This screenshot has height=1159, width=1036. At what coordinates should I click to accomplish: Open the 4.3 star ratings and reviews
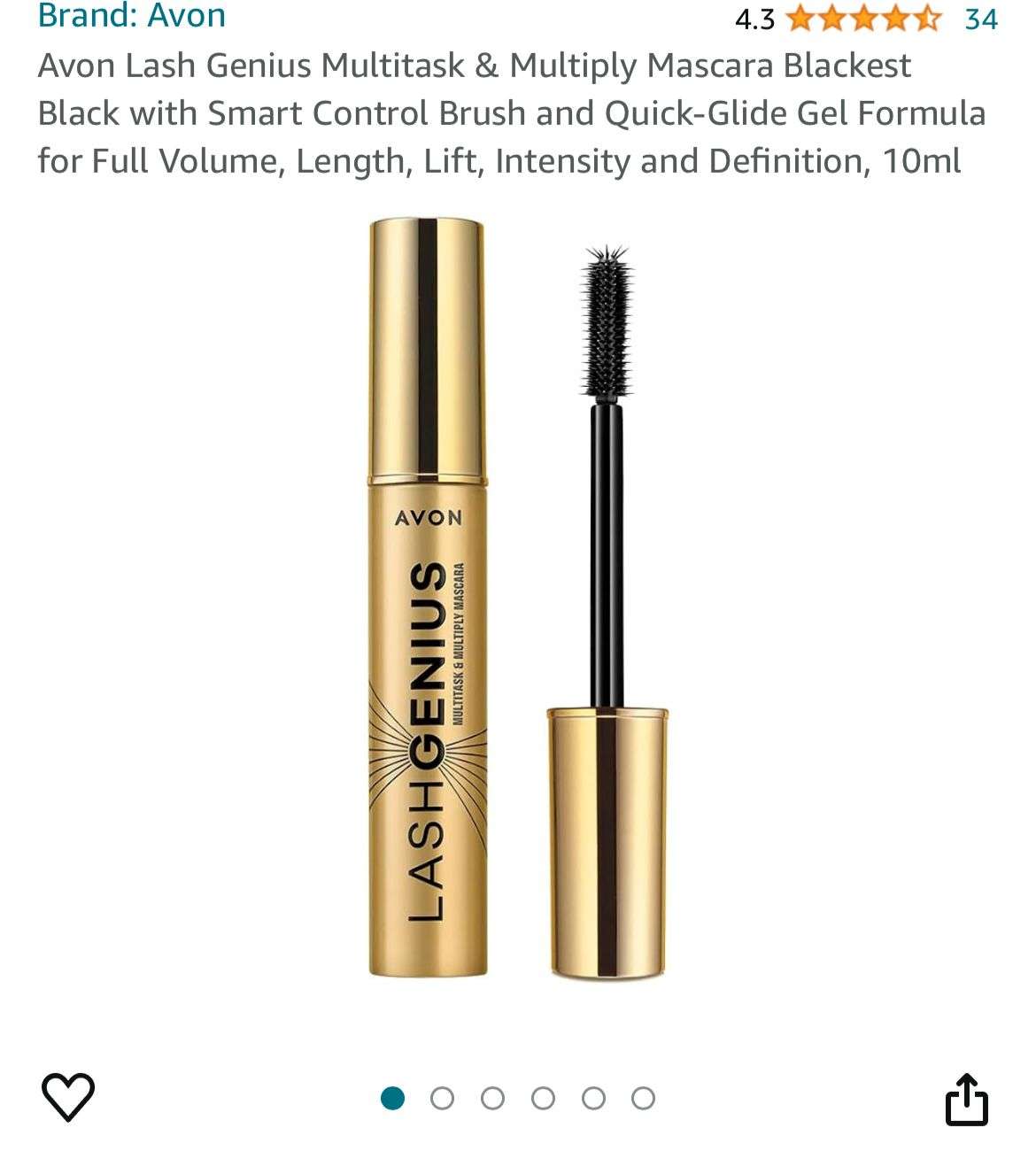click(x=863, y=18)
